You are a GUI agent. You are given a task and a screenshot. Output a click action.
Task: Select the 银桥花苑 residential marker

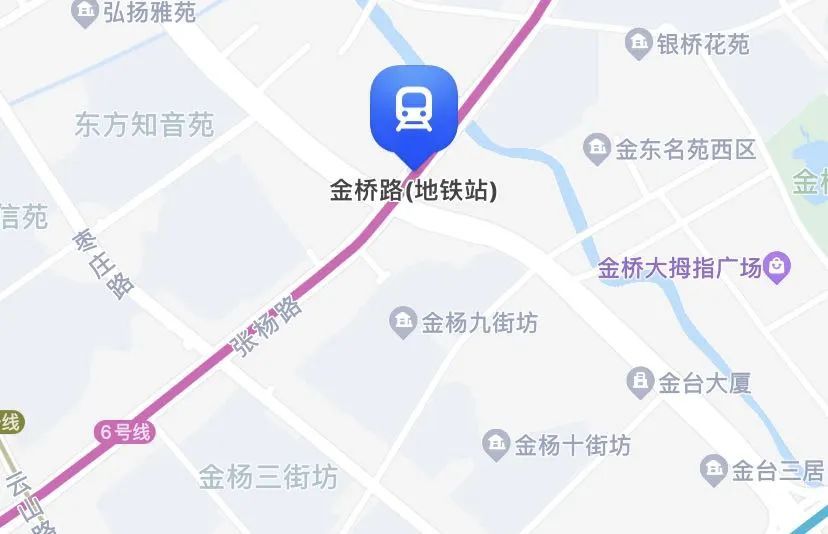[x=637, y=43]
